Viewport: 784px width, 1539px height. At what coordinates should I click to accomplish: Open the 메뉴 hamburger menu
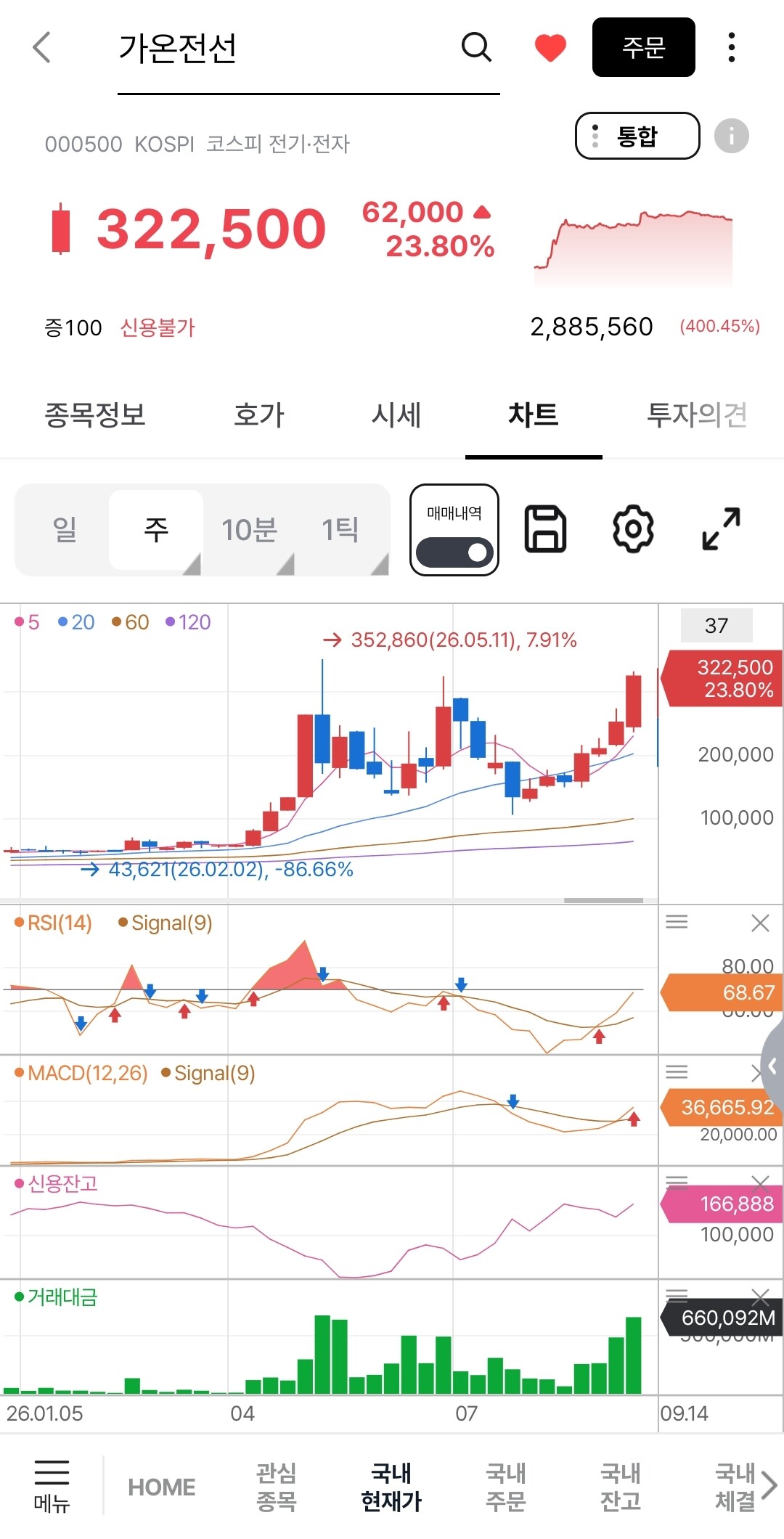(52, 1486)
